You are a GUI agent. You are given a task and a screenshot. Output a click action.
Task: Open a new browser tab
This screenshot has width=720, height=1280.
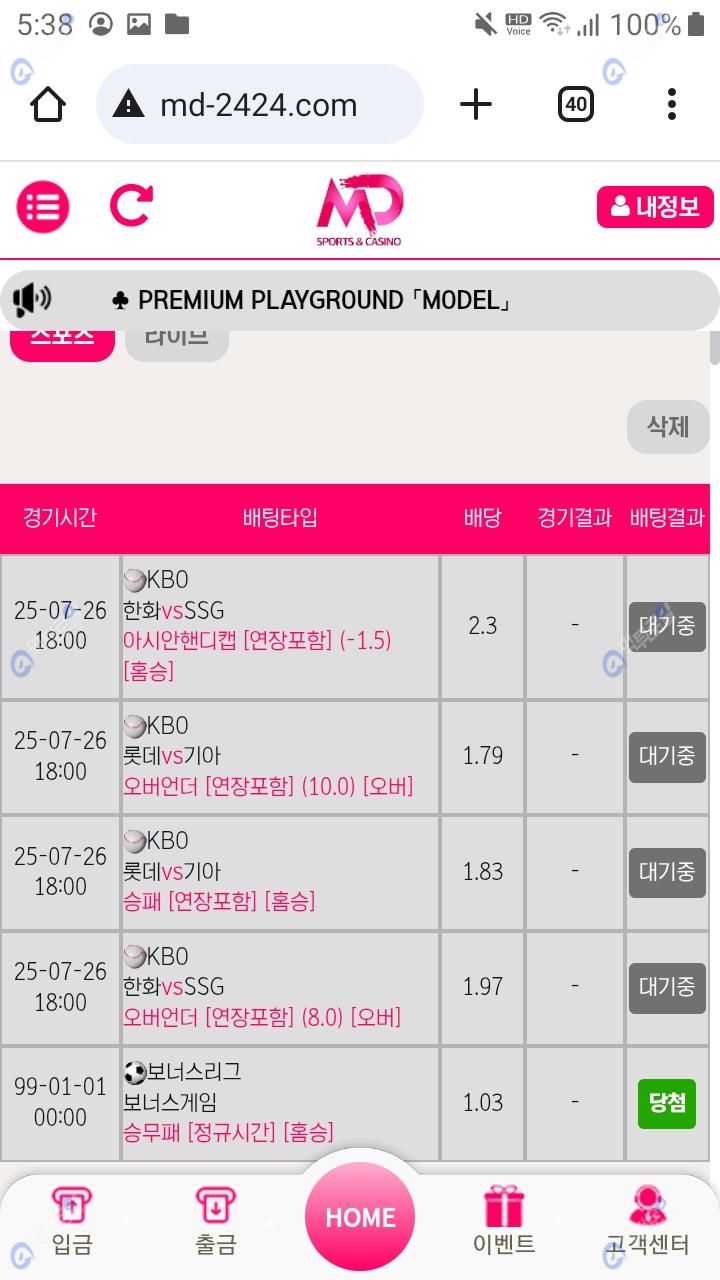(x=476, y=104)
